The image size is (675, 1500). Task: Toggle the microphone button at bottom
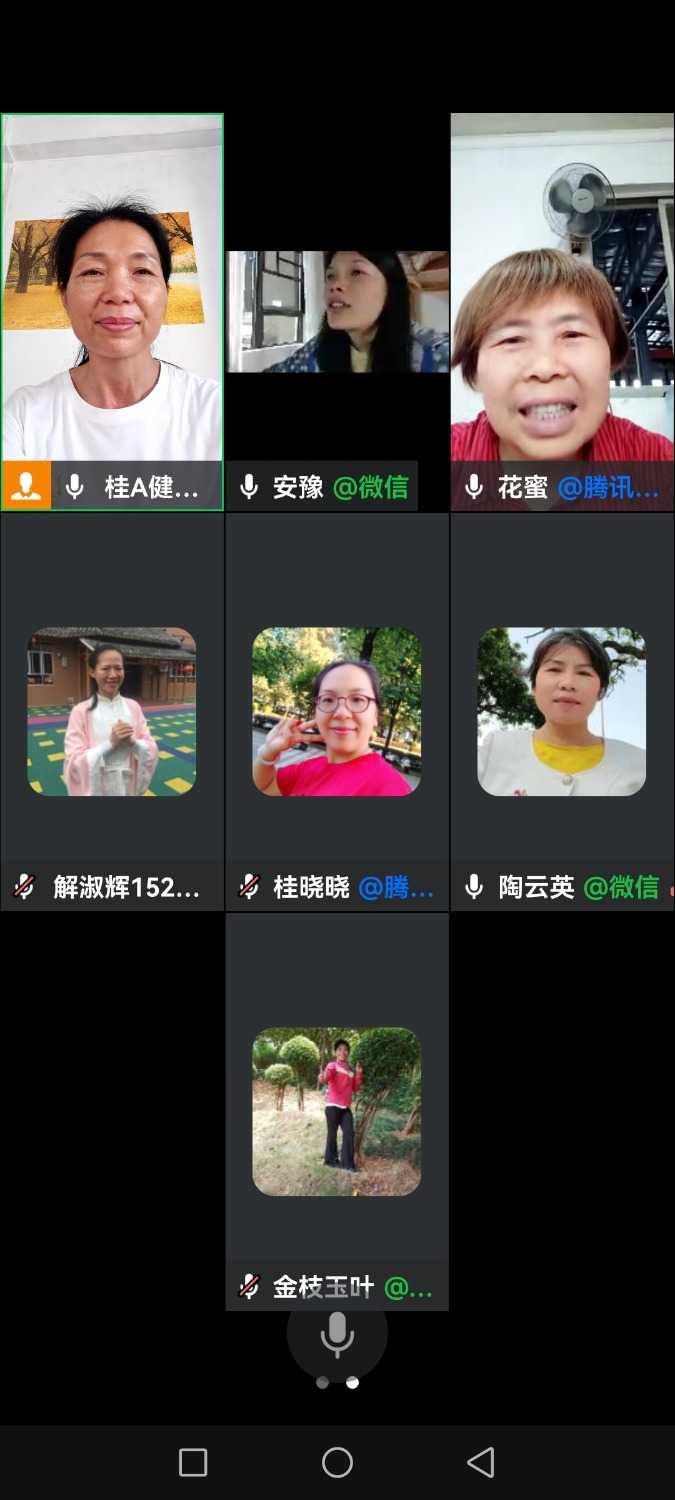[x=337, y=1335]
